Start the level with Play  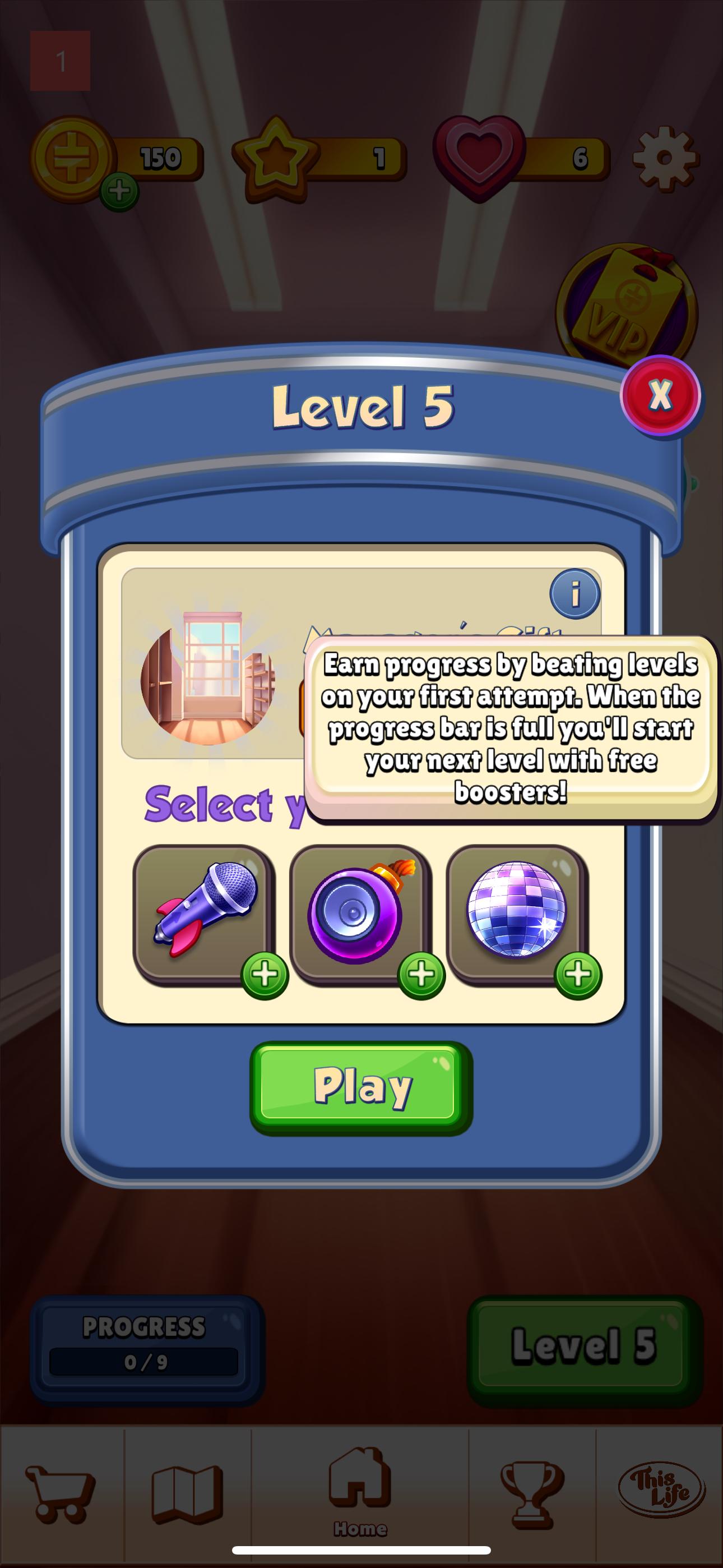coord(361,1087)
